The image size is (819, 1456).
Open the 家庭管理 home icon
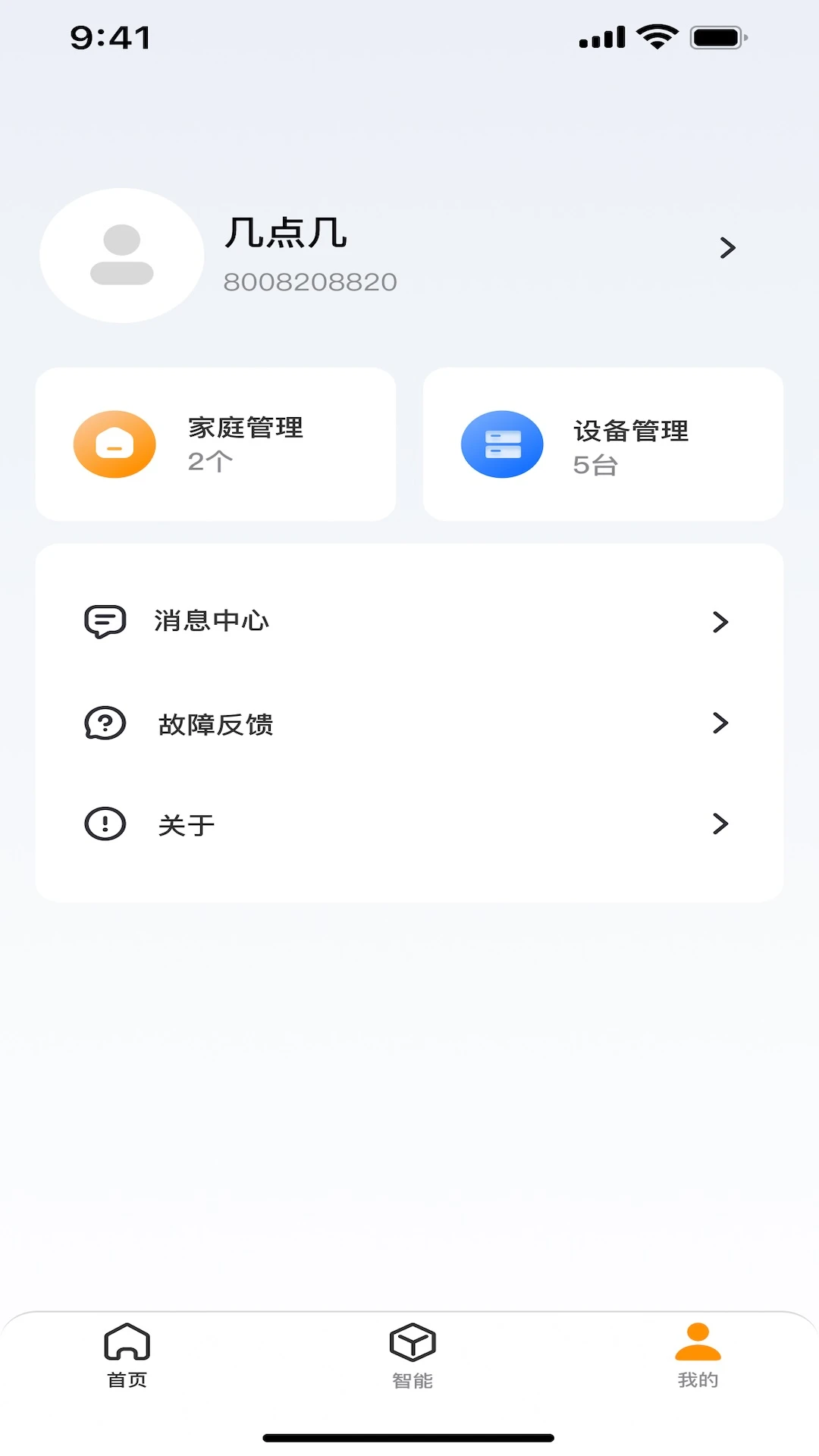(115, 444)
